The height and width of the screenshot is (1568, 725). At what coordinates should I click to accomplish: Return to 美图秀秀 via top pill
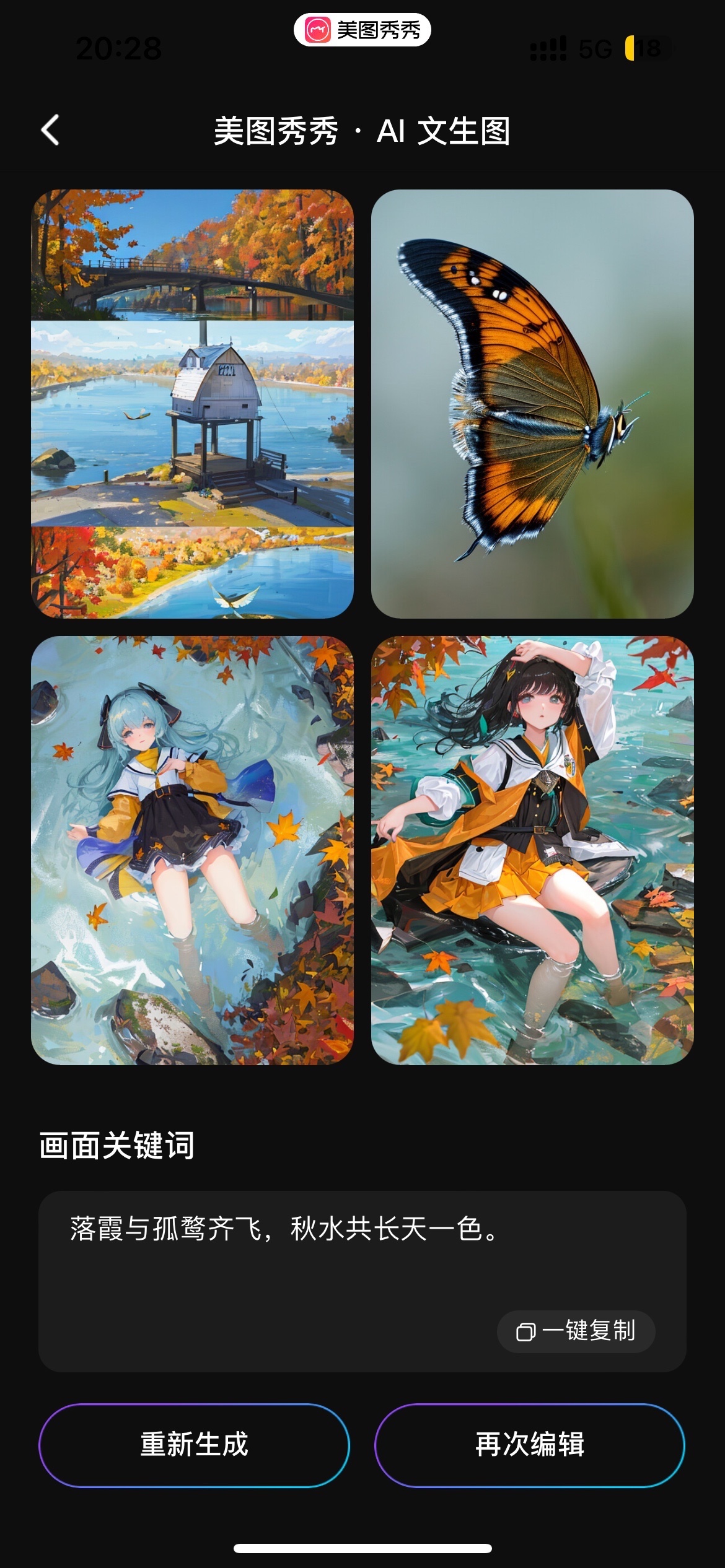[362, 30]
